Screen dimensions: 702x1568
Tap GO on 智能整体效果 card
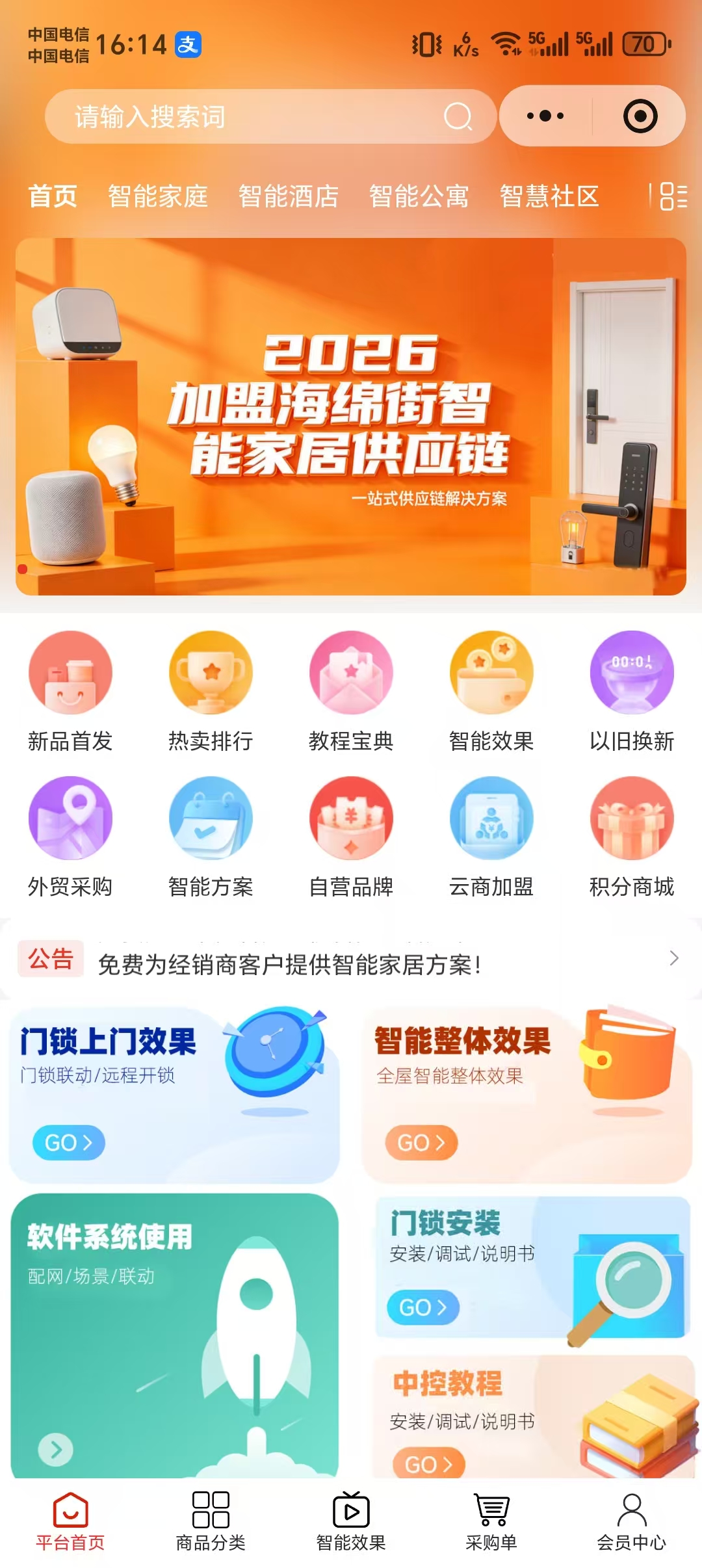pyautogui.click(x=421, y=1143)
